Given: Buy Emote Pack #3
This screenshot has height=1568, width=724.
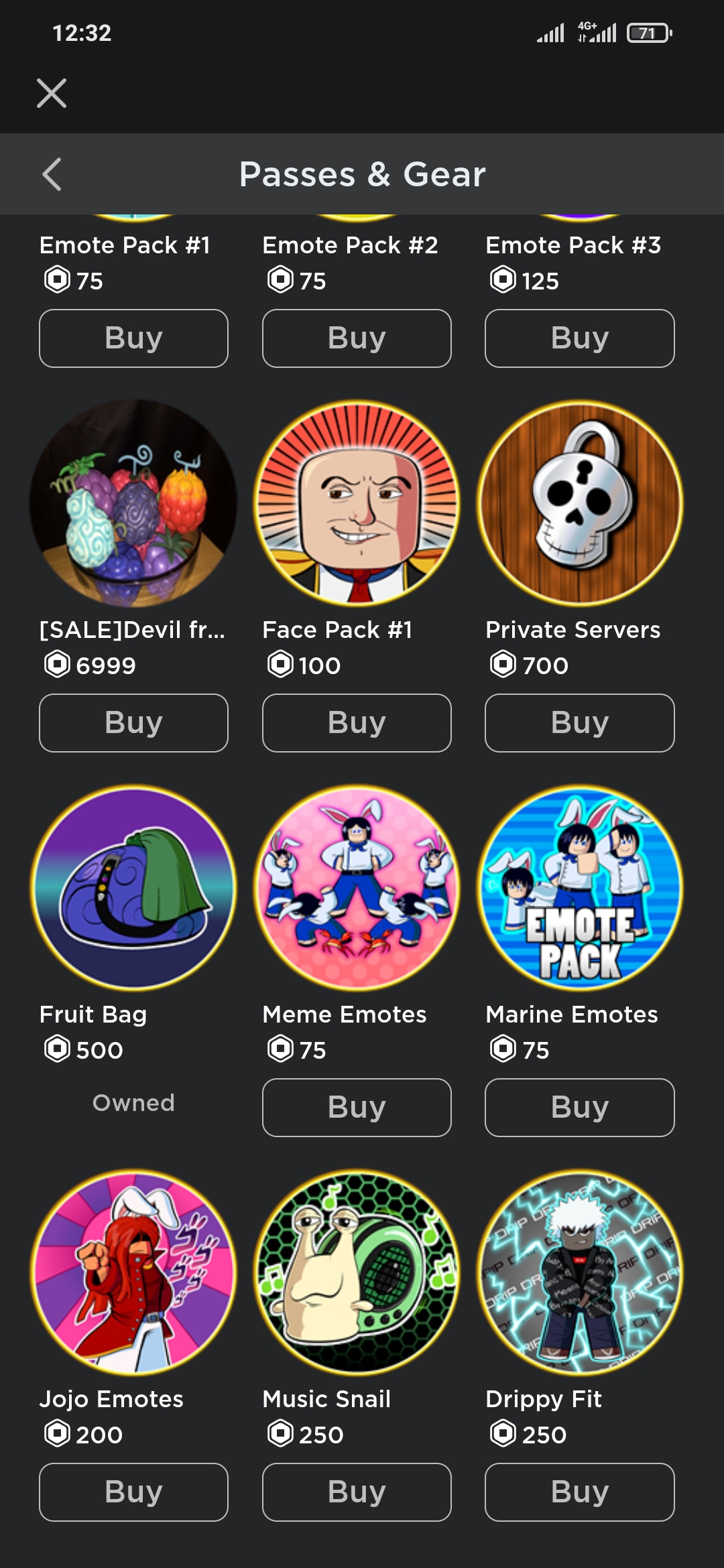Looking at the screenshot, I should (580, 338).
